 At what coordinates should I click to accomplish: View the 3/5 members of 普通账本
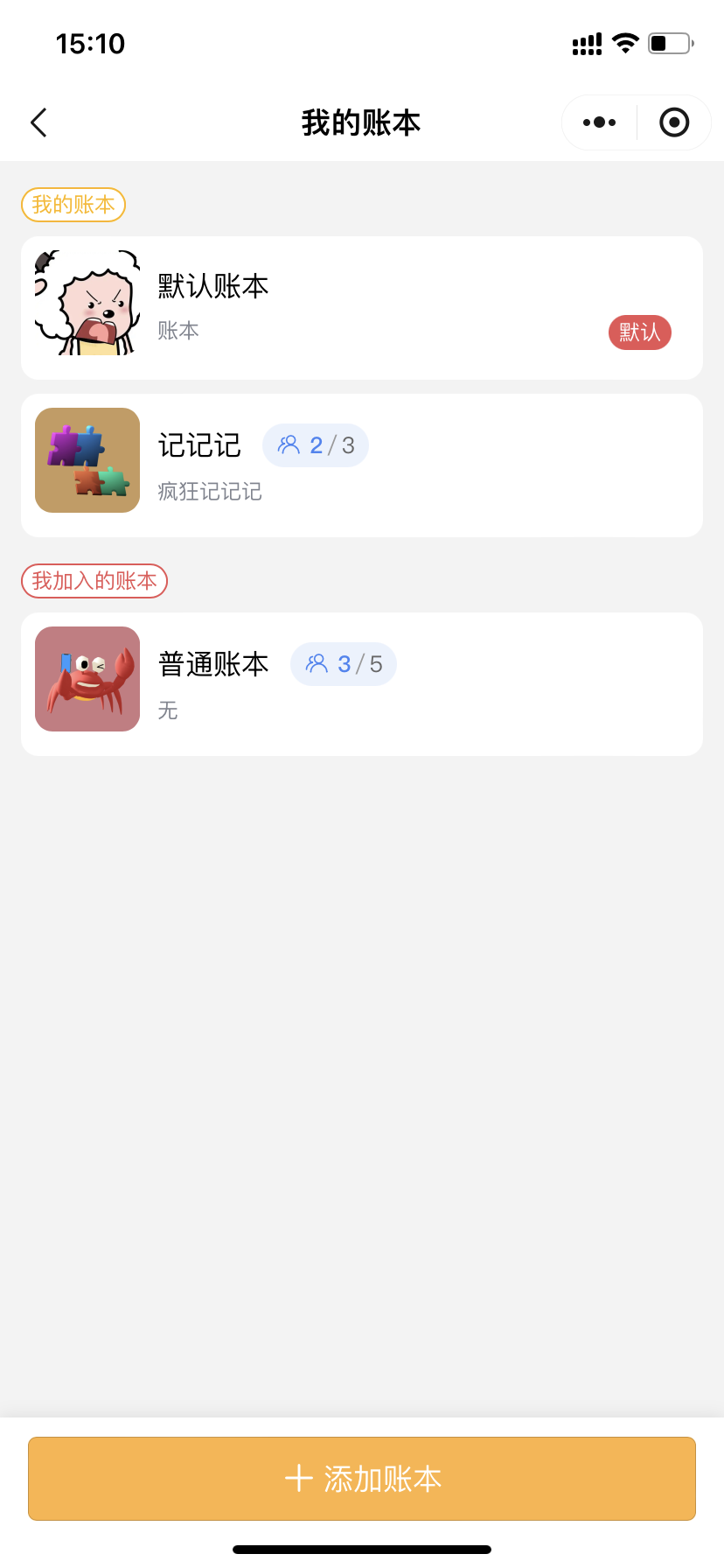(344, 664)
